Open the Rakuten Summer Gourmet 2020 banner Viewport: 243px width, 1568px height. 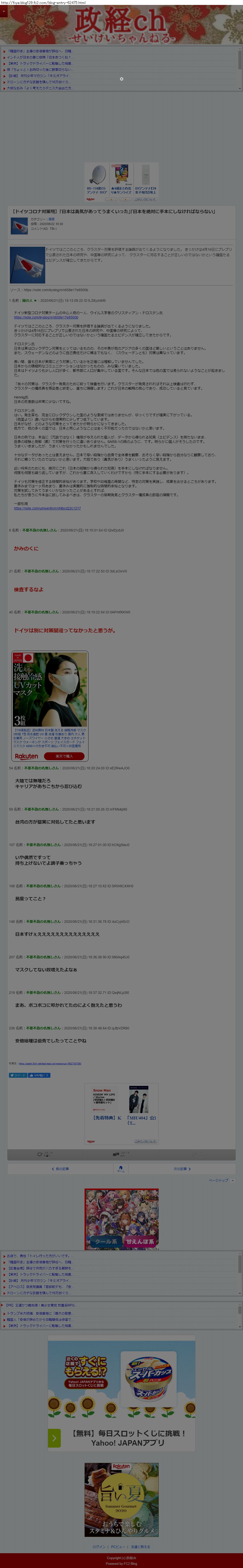pyautogui.click(x=122, y=1499)
